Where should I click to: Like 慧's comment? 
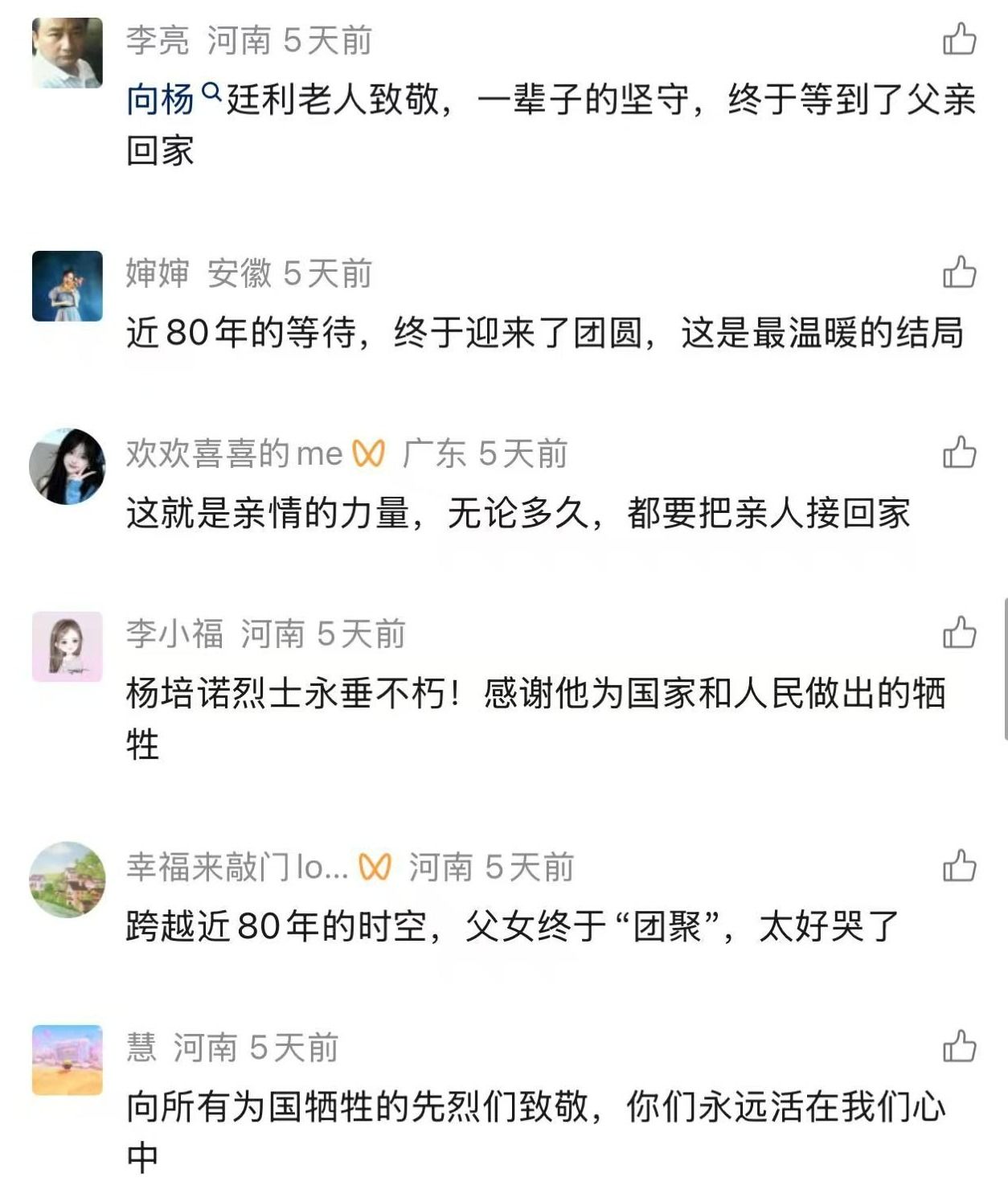(959, 1047)
